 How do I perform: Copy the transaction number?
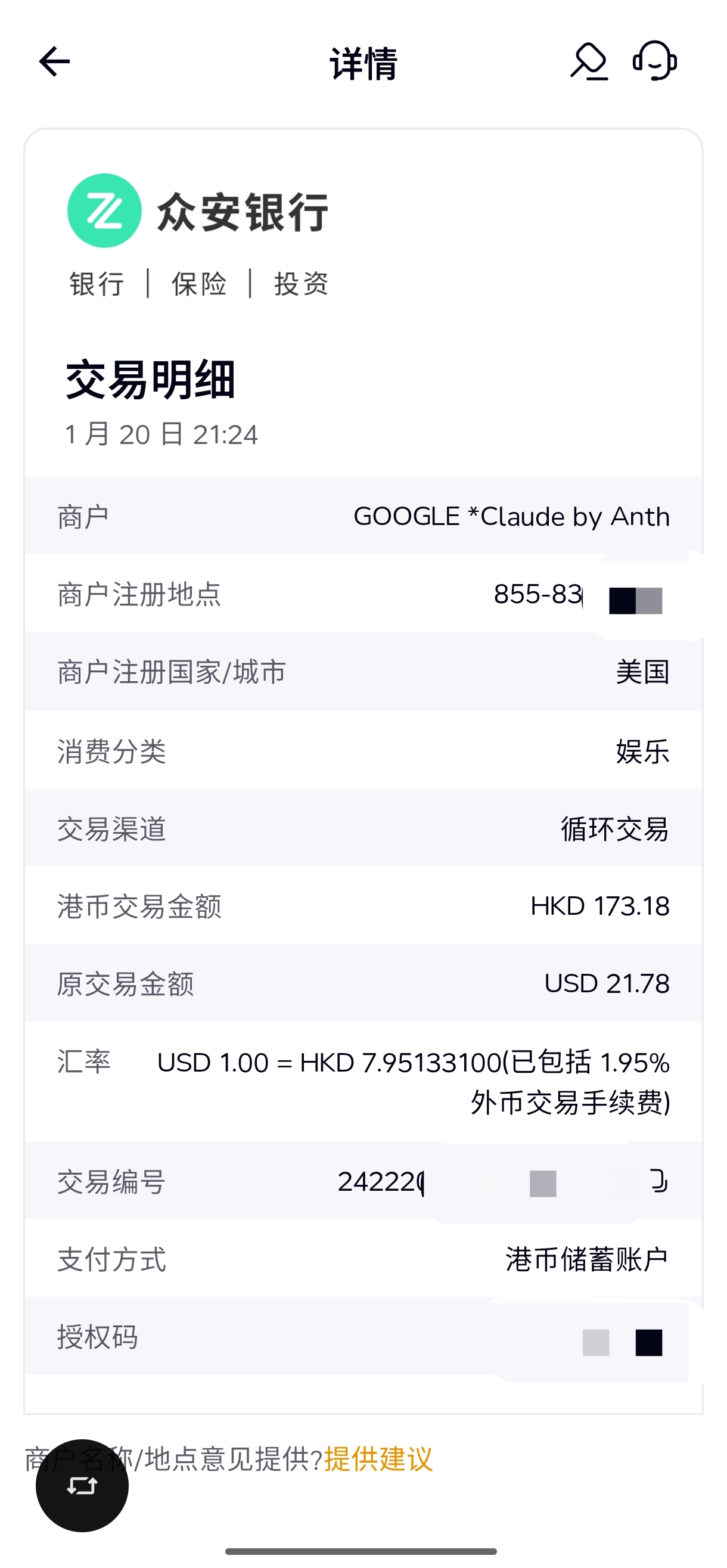pos(659,1181)
